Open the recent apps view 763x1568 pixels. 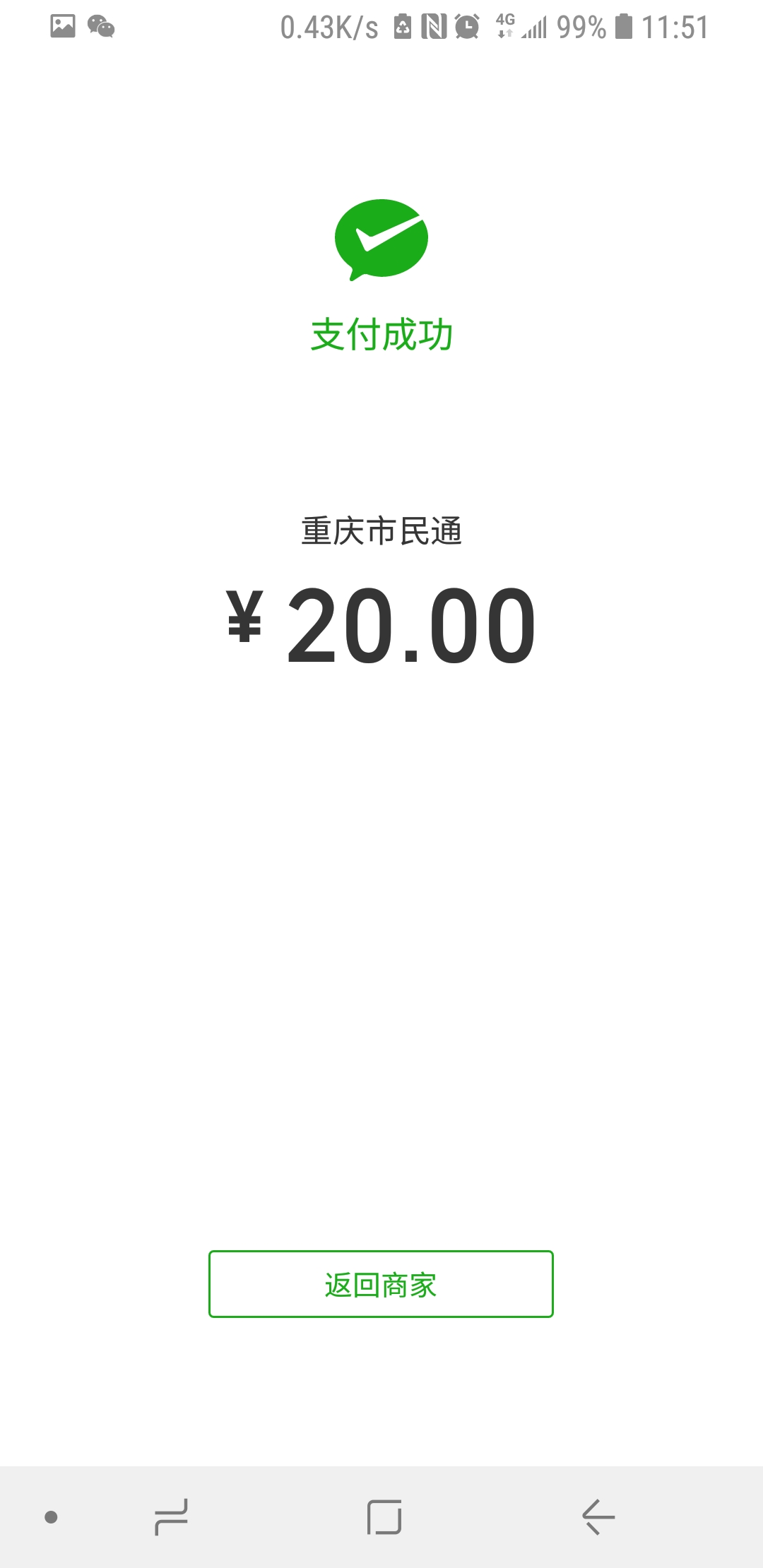171,1516
